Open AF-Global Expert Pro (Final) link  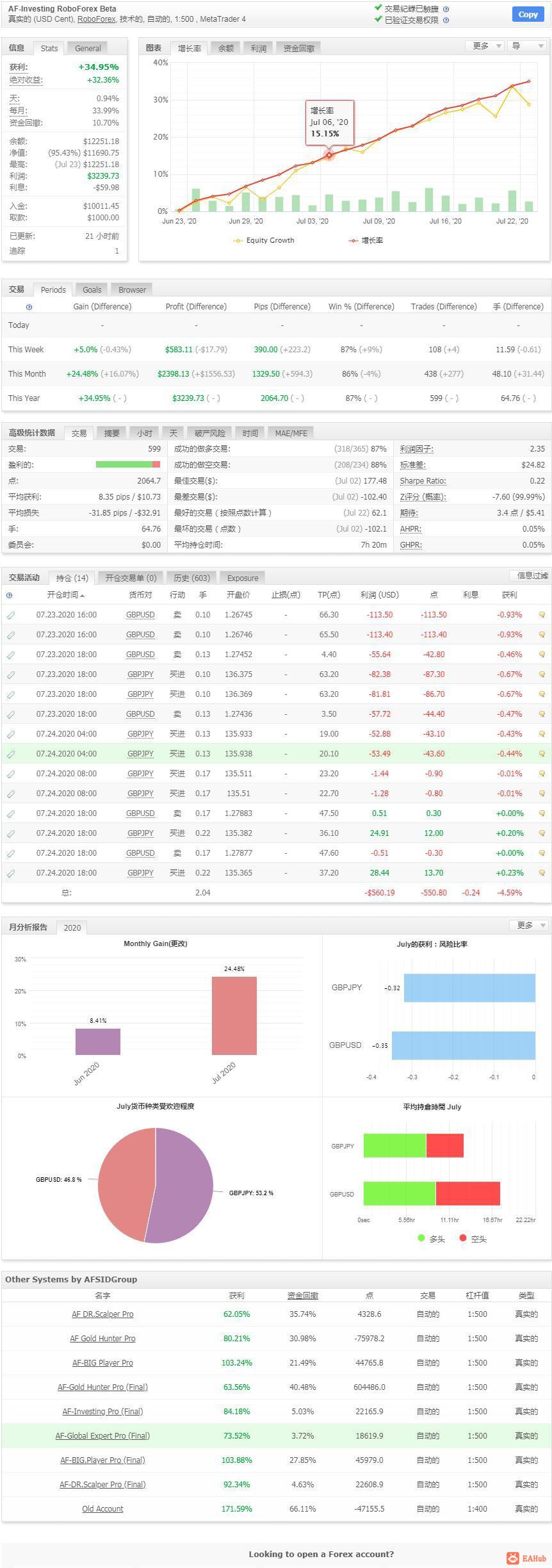(102, 1436)
